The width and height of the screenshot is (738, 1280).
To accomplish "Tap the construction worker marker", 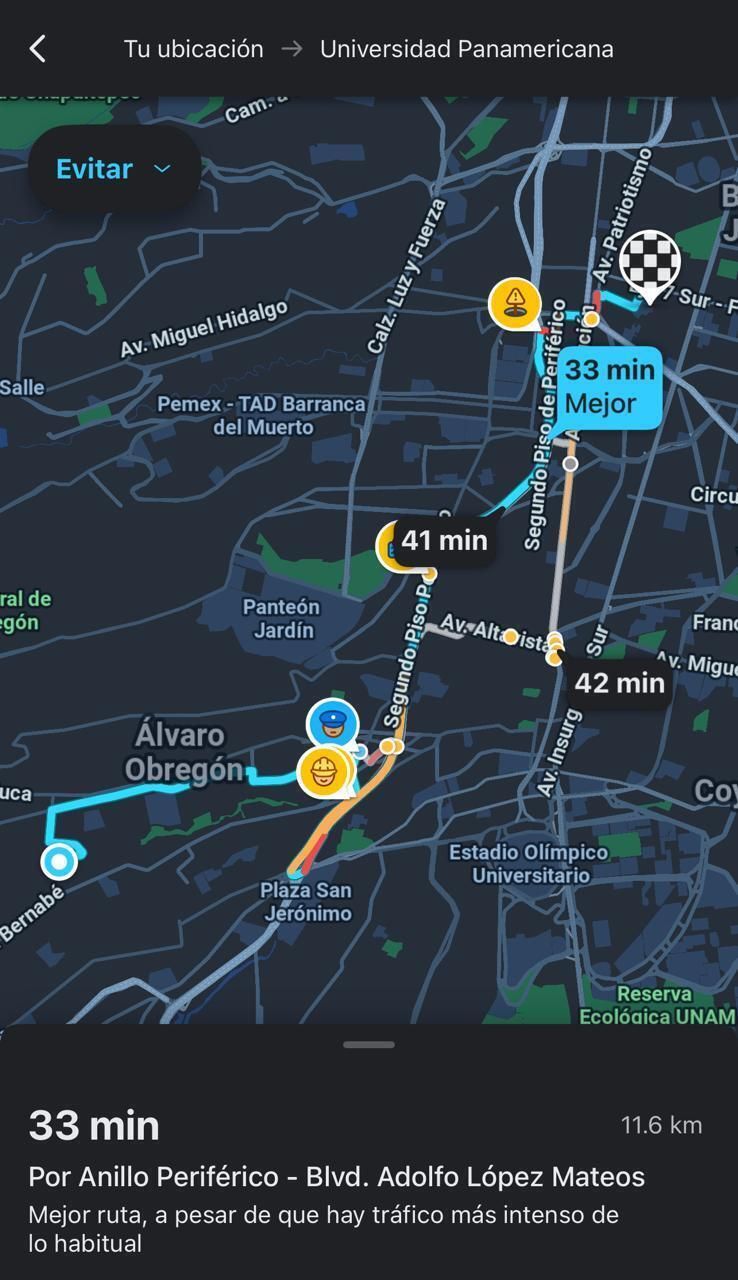I will click(323, 772).
